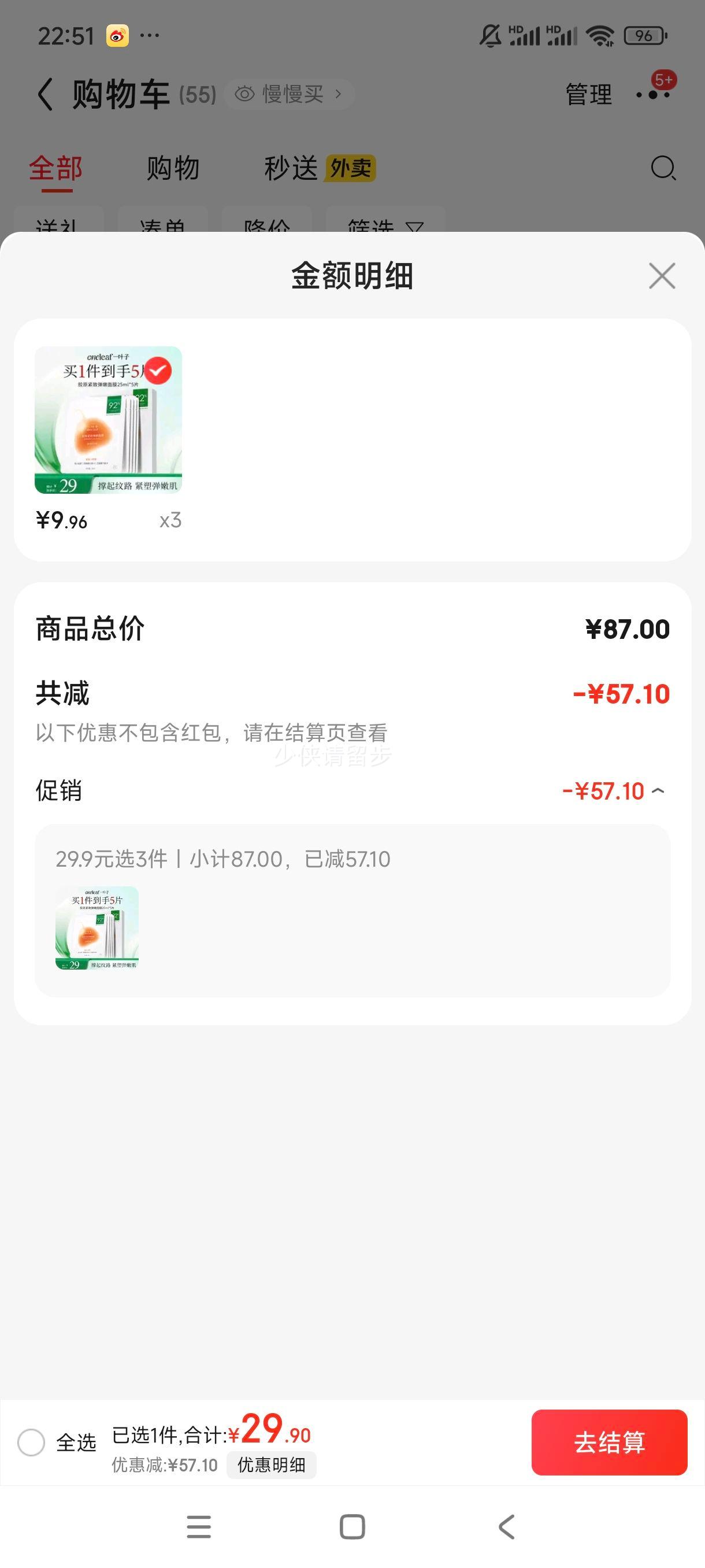Go back with the system back button

[x=506, y=1526]
